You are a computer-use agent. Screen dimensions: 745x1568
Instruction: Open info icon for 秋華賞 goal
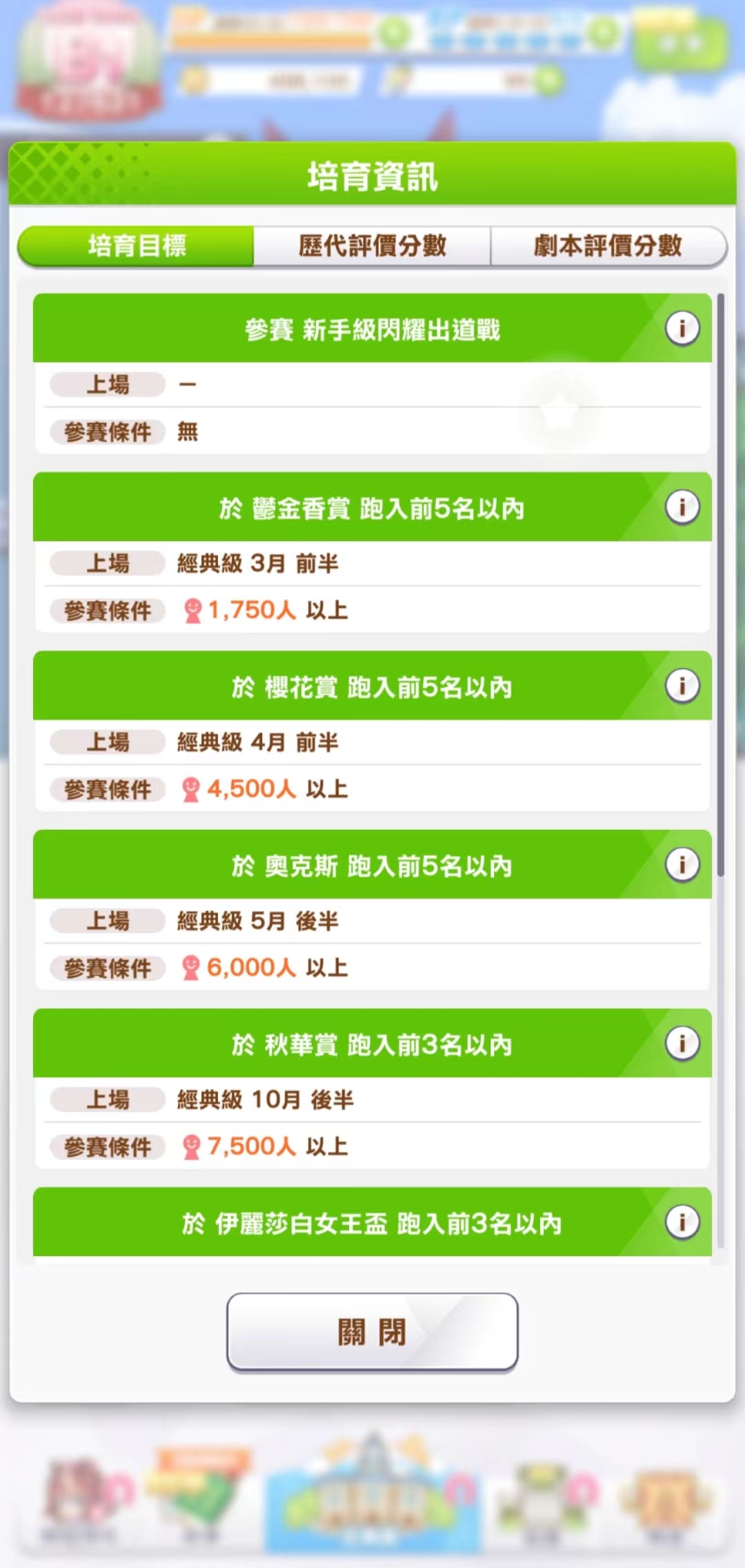coord(682,1043)
